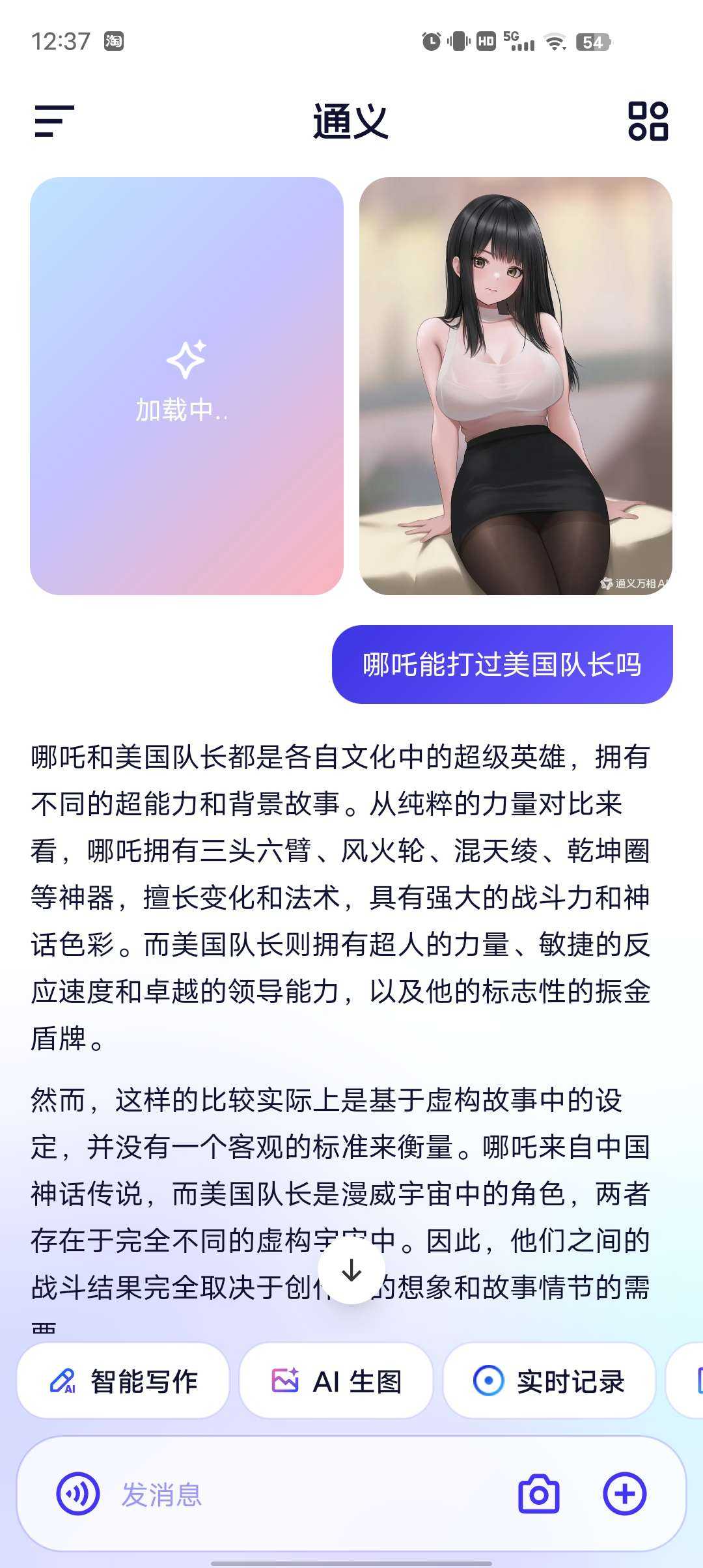Open the generated anime girl image
The width and height of the screenshot is (703, 1568).
tap(516, 385)
